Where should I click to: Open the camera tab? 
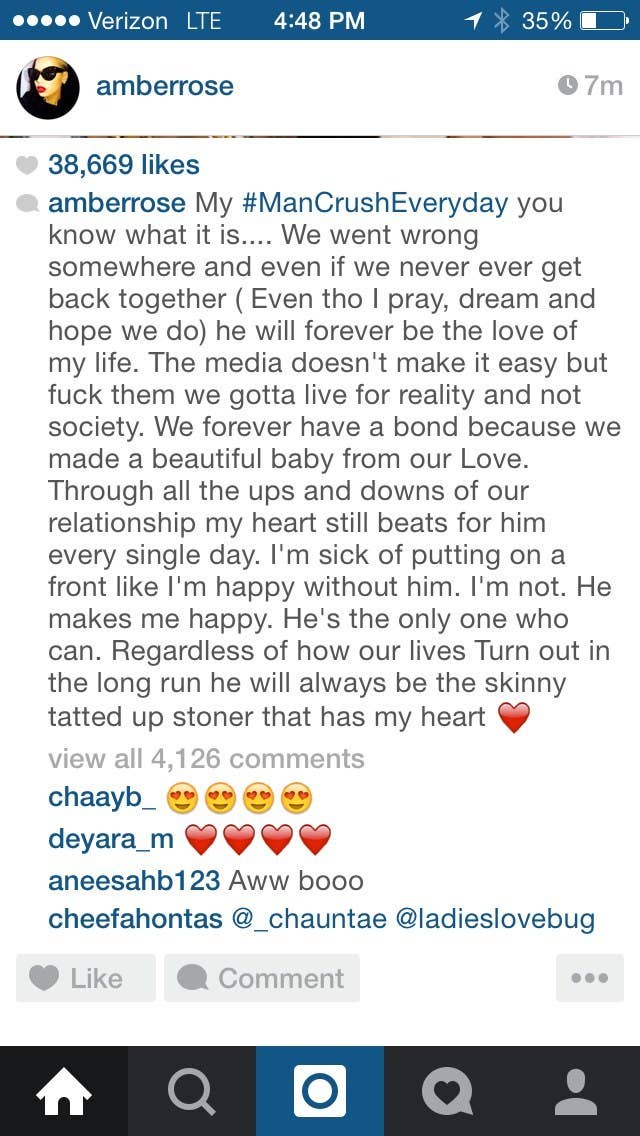[320, 1091]
